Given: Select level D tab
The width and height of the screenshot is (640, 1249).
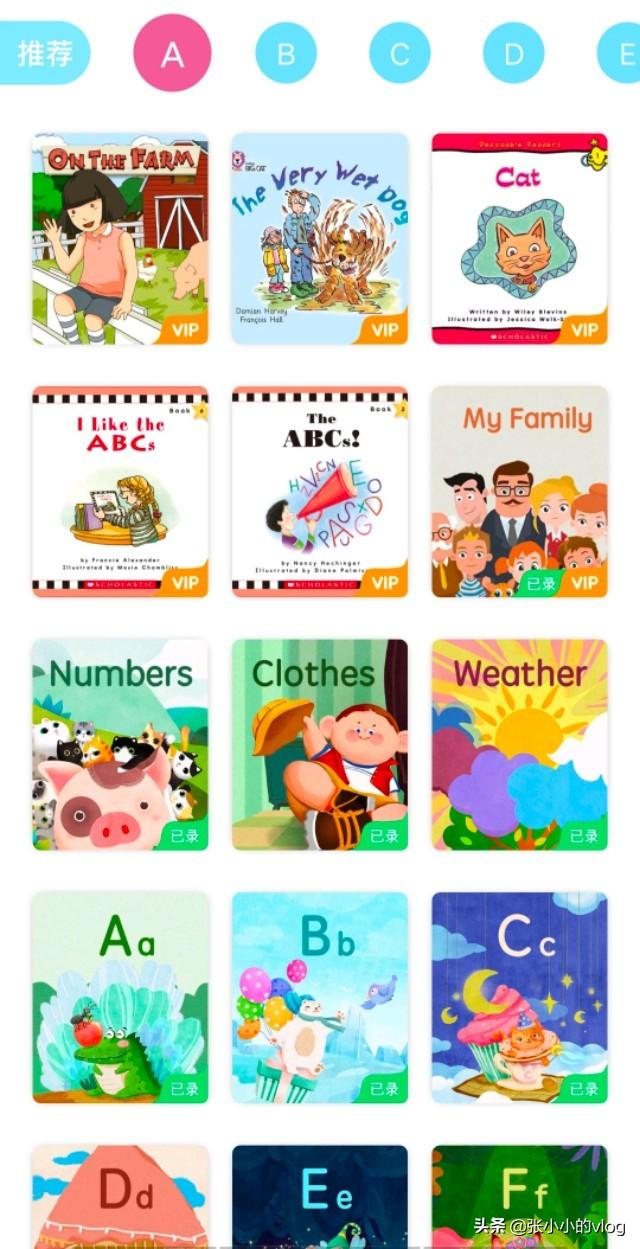Looking at the screenshot, I should 514,53.
